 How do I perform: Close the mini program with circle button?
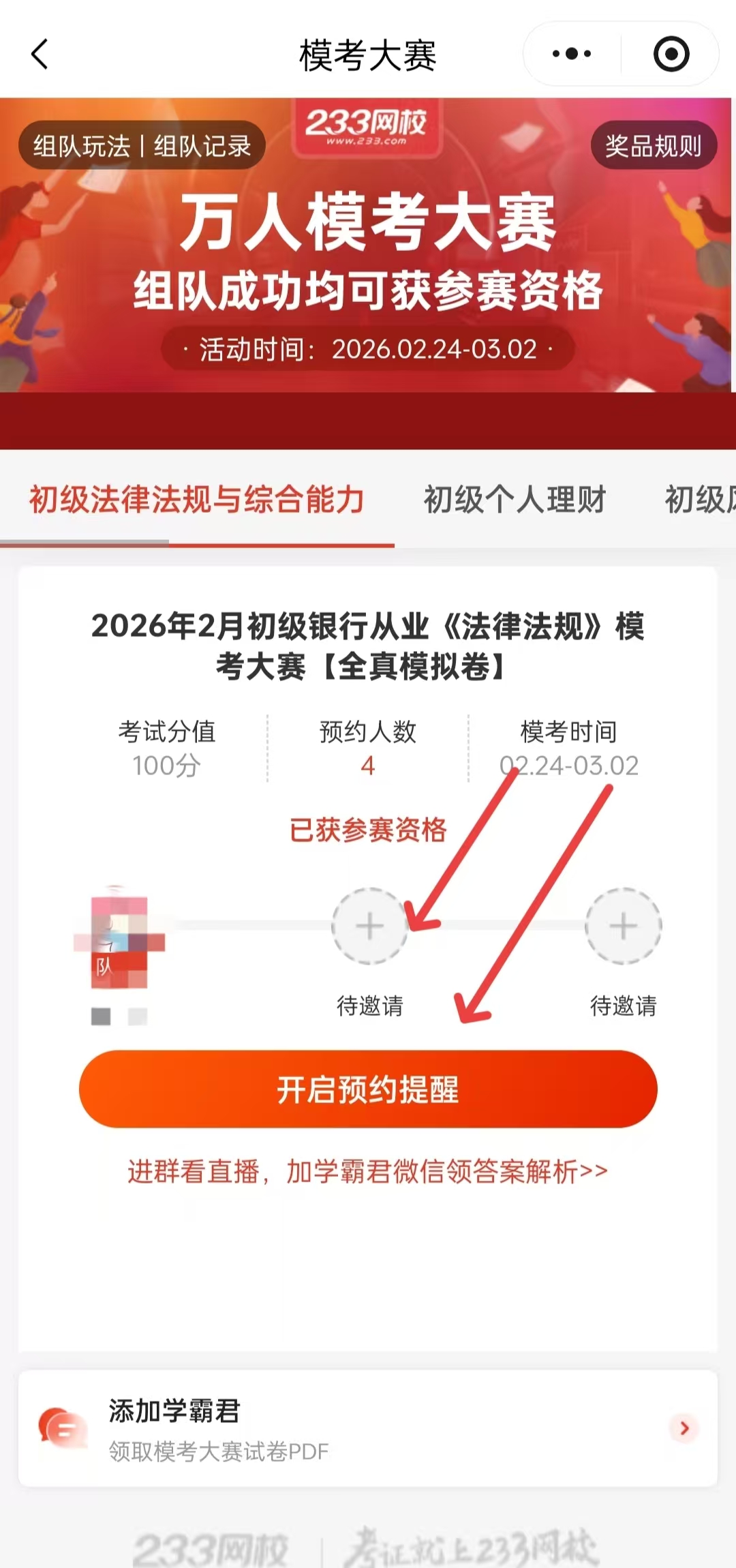671,54
